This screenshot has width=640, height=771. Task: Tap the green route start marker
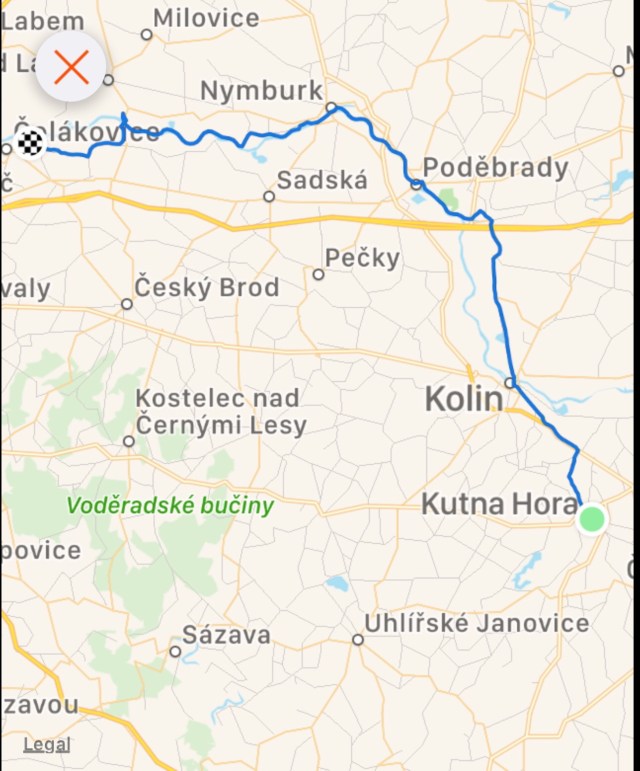592,519
